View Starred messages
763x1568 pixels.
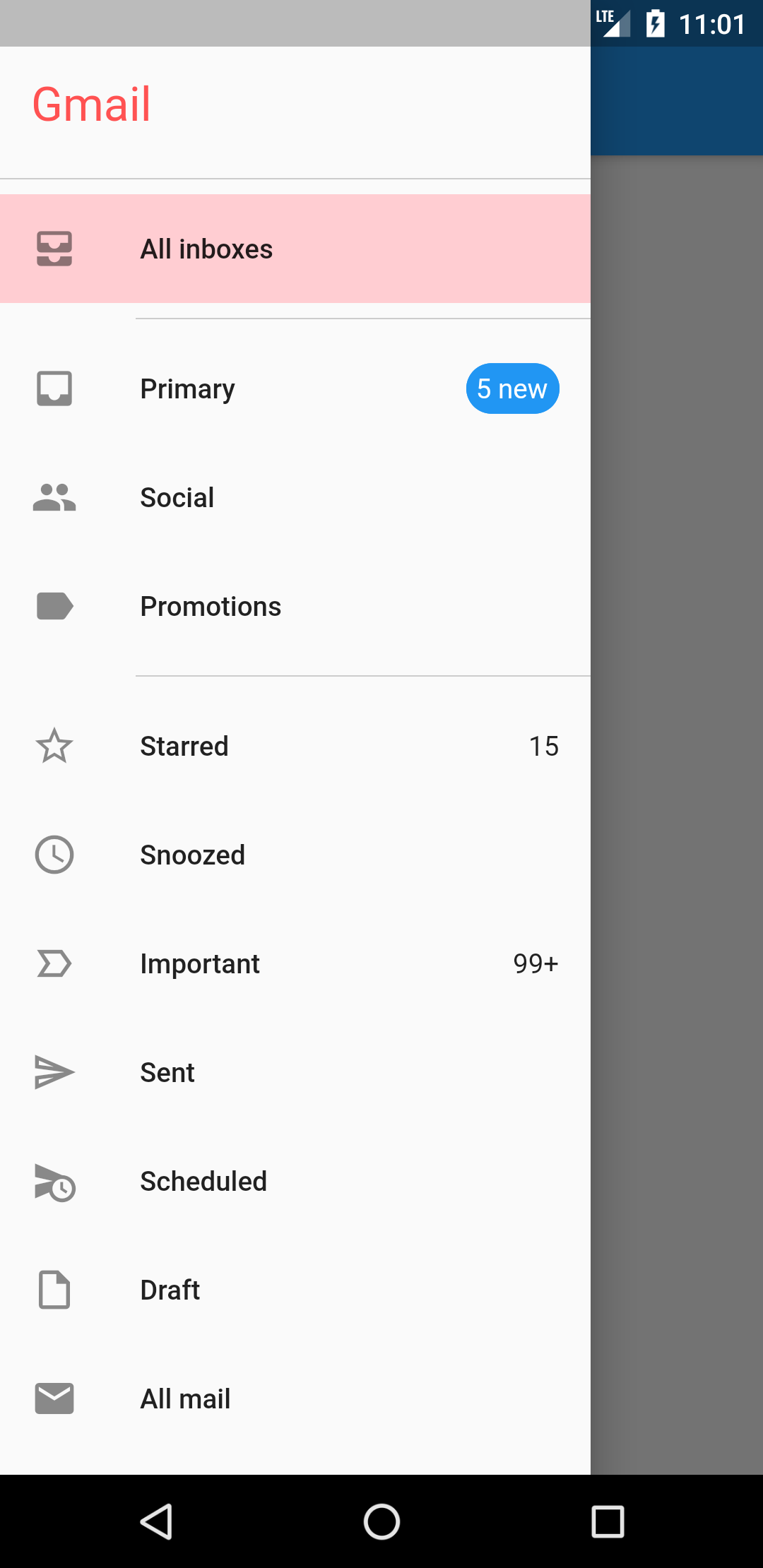295,746
